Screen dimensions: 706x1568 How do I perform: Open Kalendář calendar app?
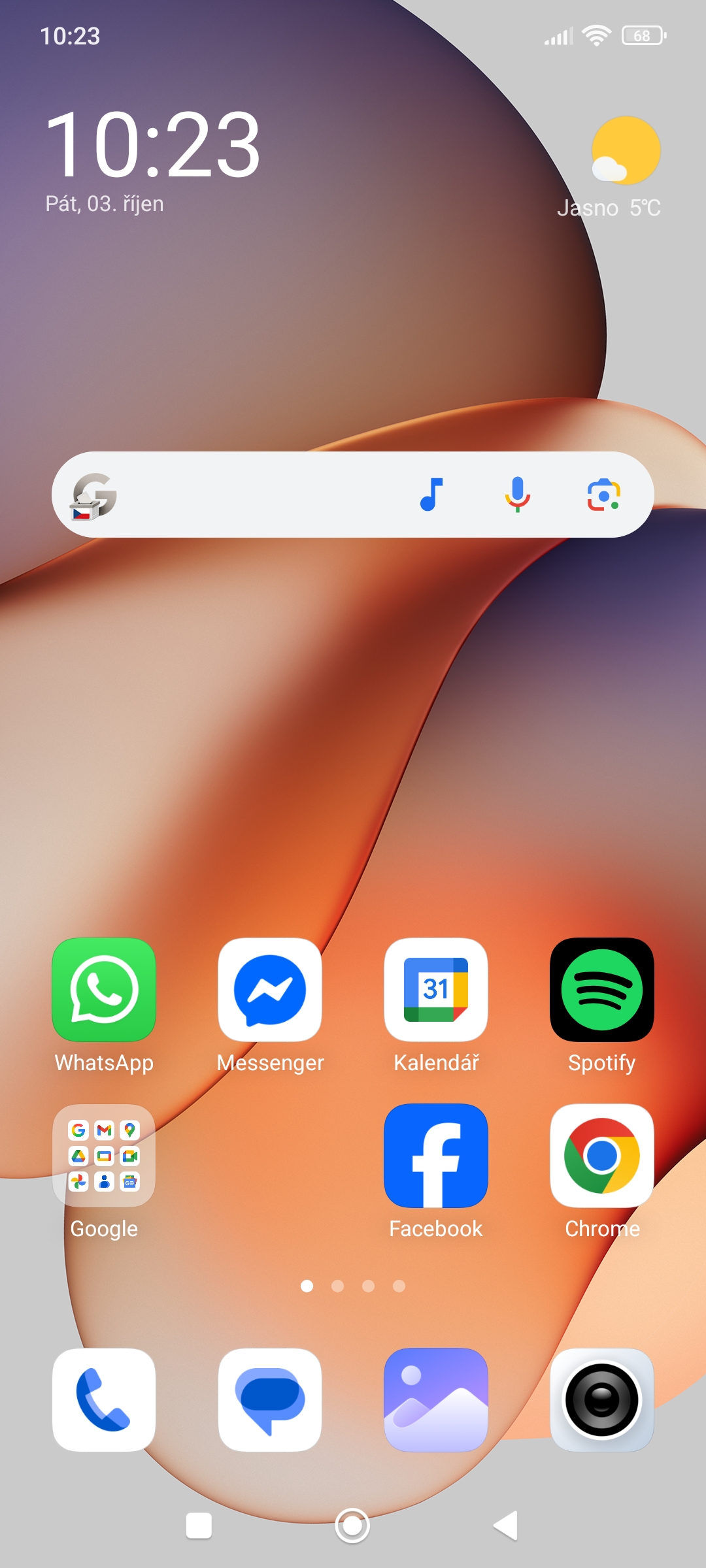pyautogui.click(x=436, y=990)
